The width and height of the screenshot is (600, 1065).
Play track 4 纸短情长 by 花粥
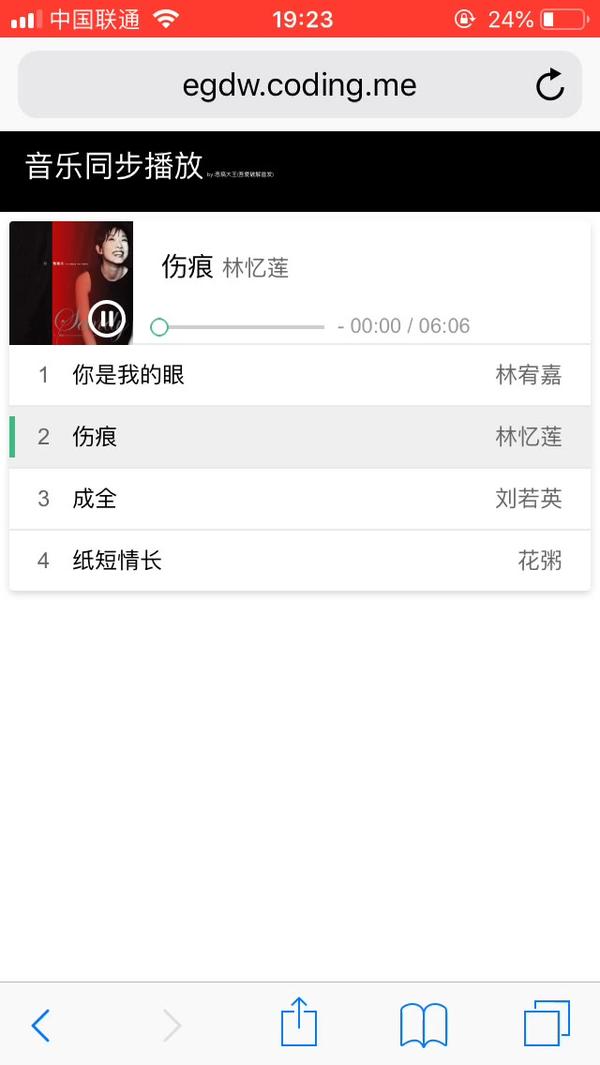coord(300,560)
